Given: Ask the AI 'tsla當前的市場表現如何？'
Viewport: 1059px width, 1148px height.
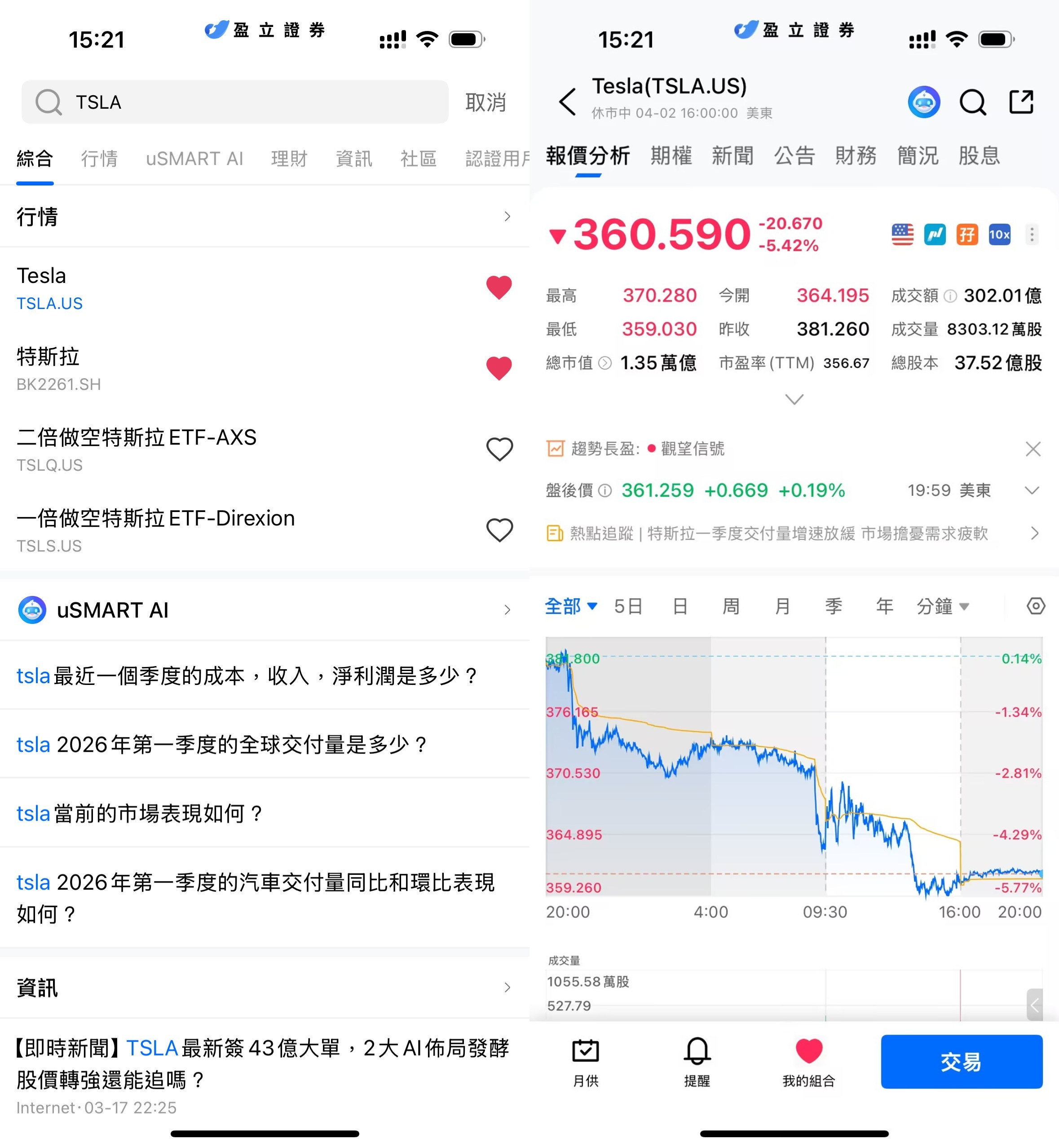Looking at the screenshot, I should pyautogui.click(x=140, y=812).
